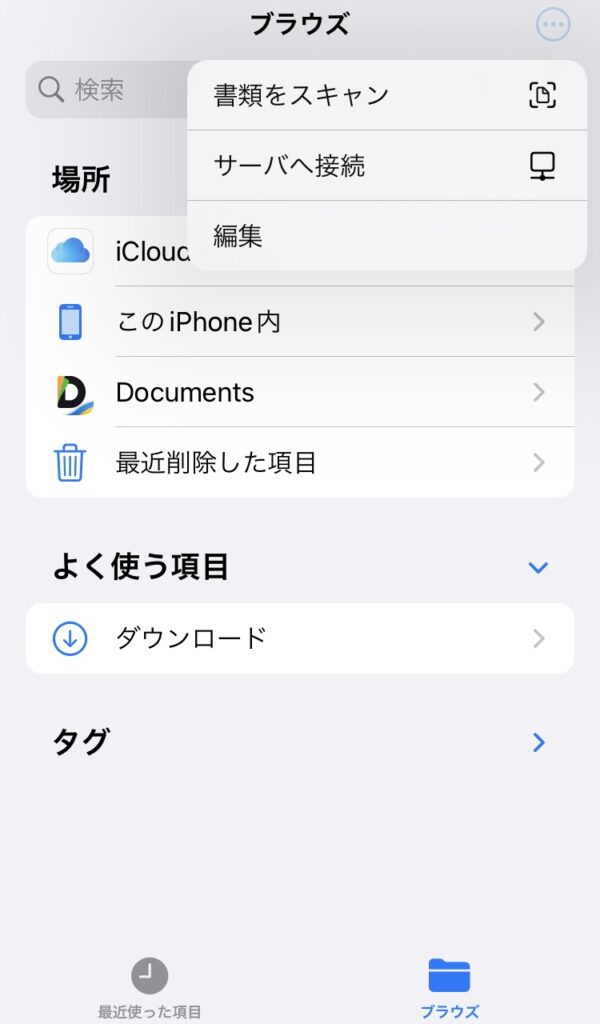Tap the more options ellipsis icon
This screenshot has width=600, height=1024.
pos(553,25)
